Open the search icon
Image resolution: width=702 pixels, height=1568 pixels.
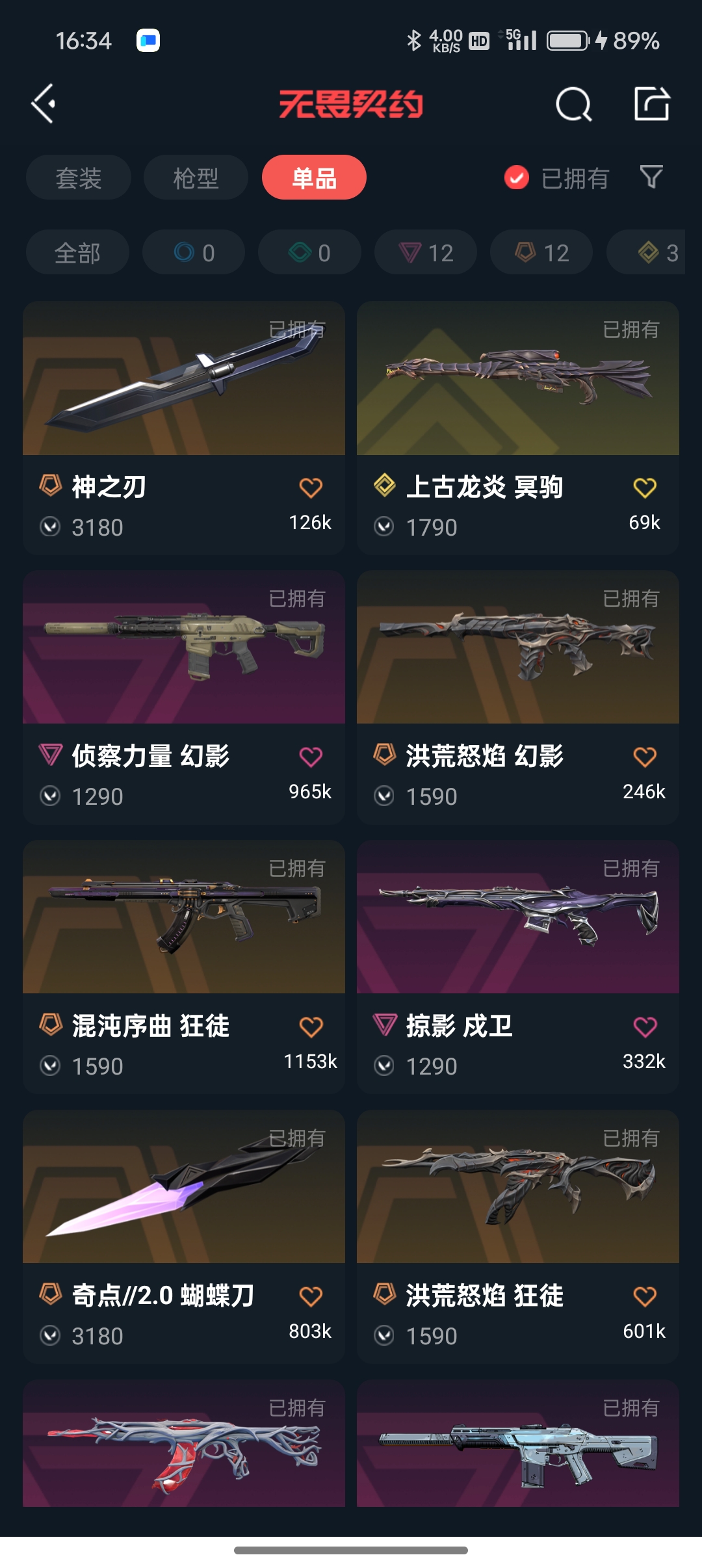click(x=573, y=104)
